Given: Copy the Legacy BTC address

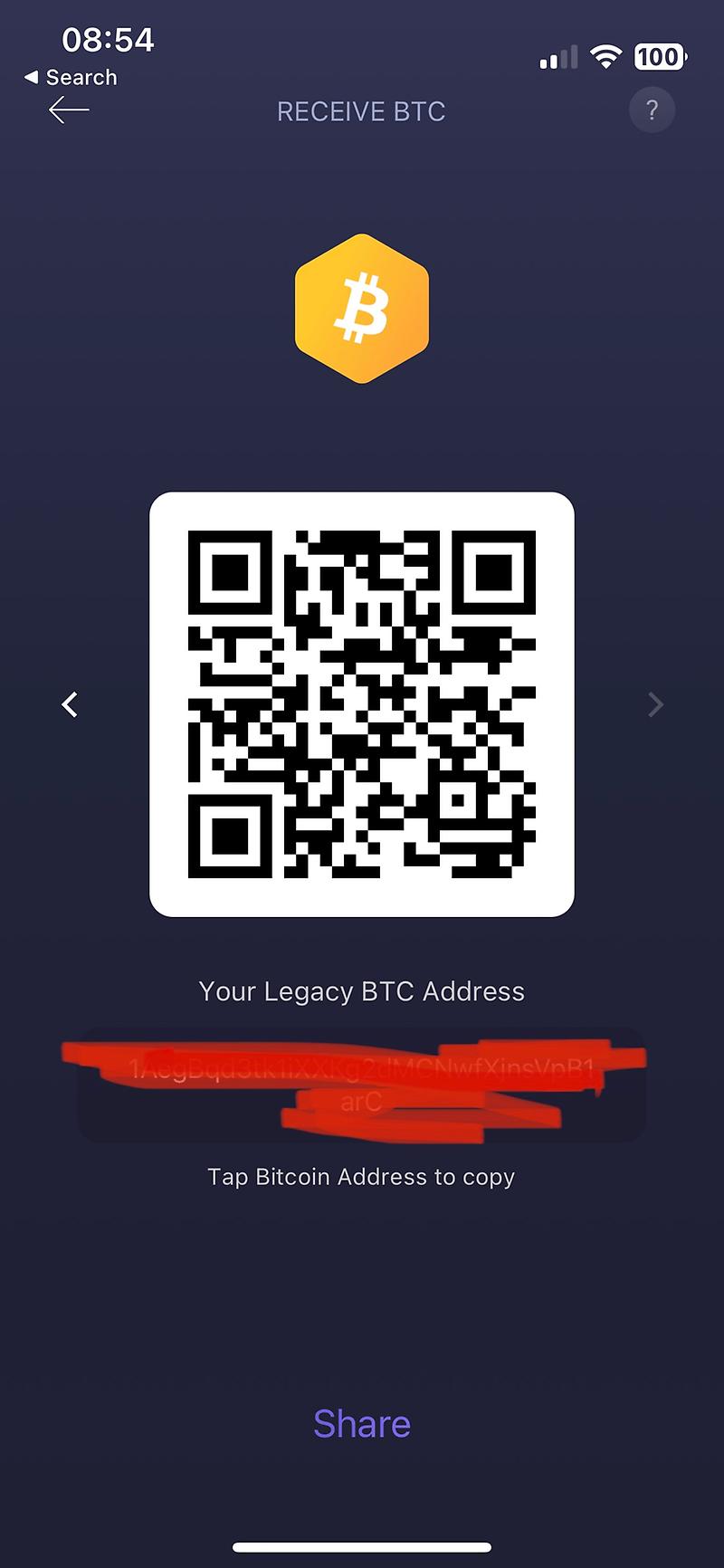Looking at the screenshot, I should click(x=361, y=1085).
